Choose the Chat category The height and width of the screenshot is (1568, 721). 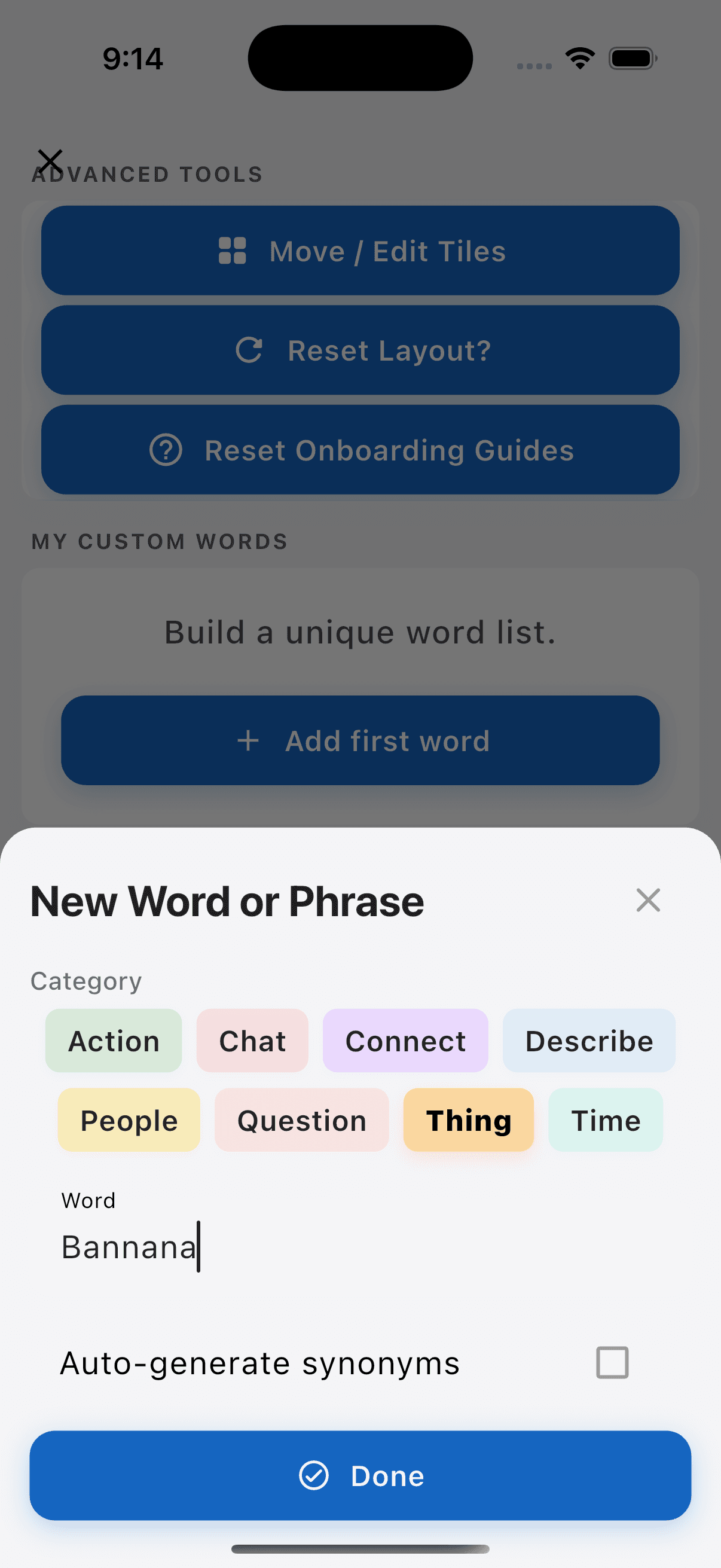[x=252, y=1041]
